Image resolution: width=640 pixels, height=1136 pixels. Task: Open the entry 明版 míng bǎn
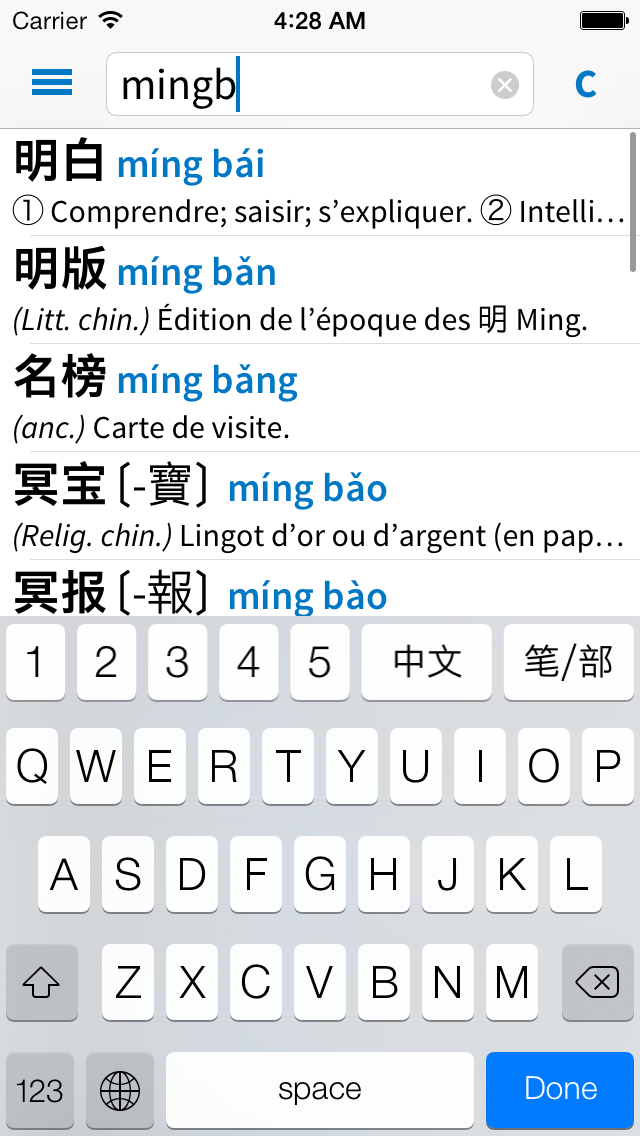(320, 290)
